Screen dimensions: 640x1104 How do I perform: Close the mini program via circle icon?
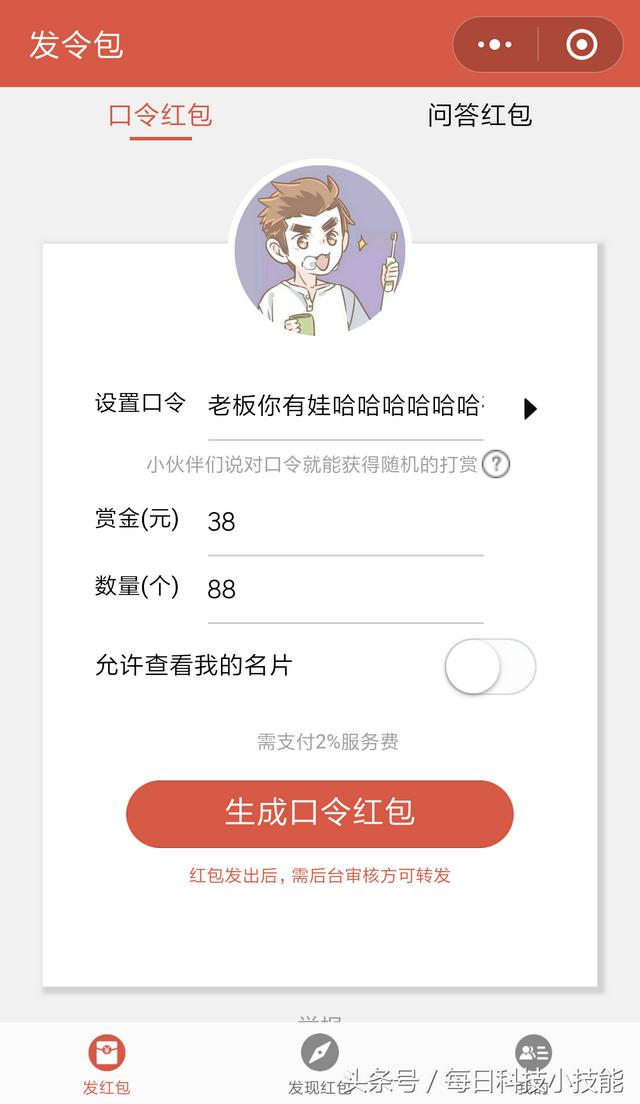582,44
